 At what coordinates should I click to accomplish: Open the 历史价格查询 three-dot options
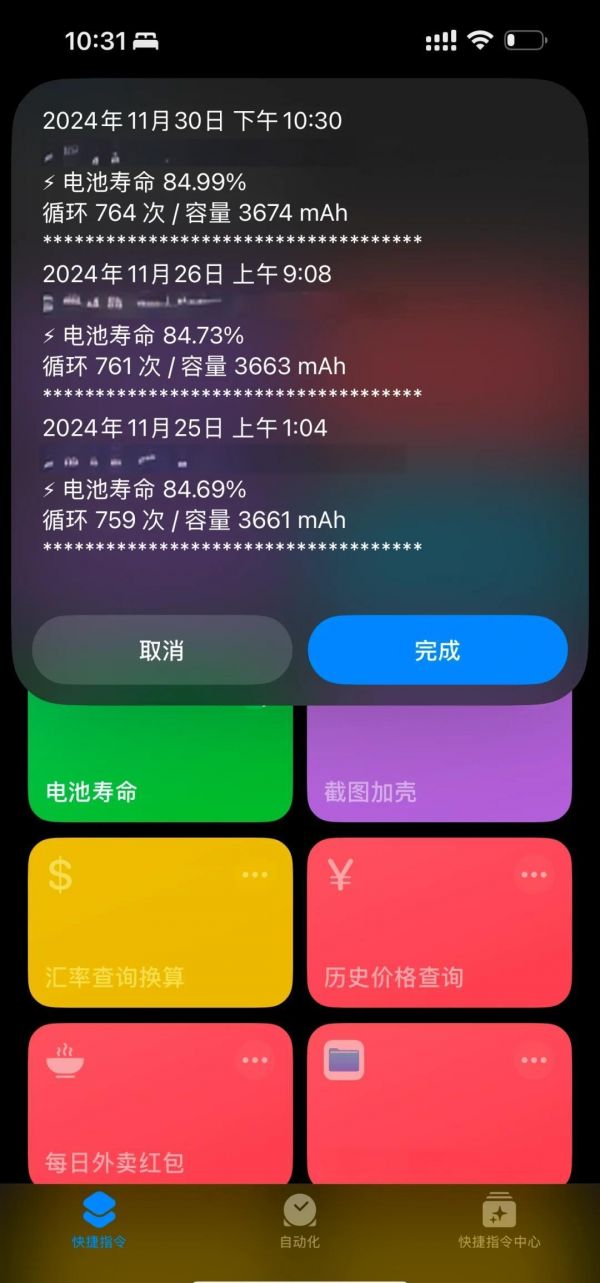point(534,875)
